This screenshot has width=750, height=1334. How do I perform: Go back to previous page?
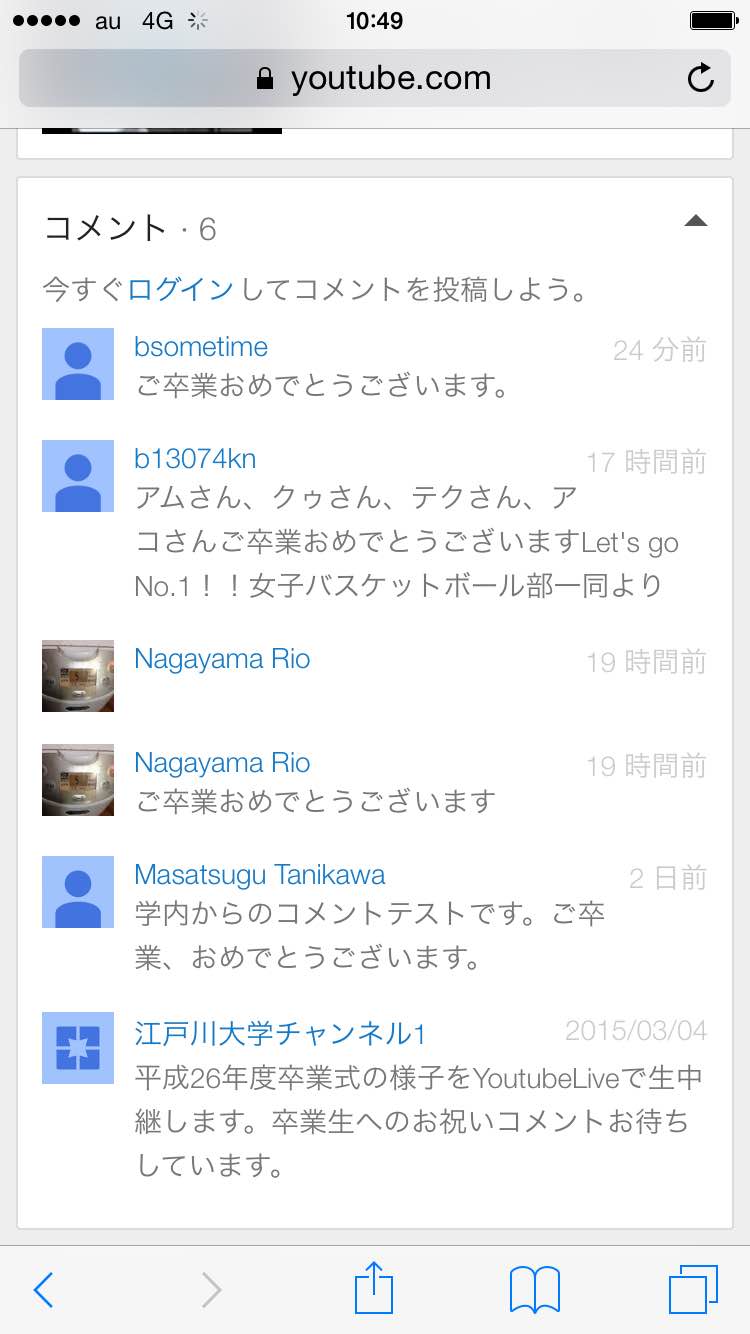(43, 1290)
